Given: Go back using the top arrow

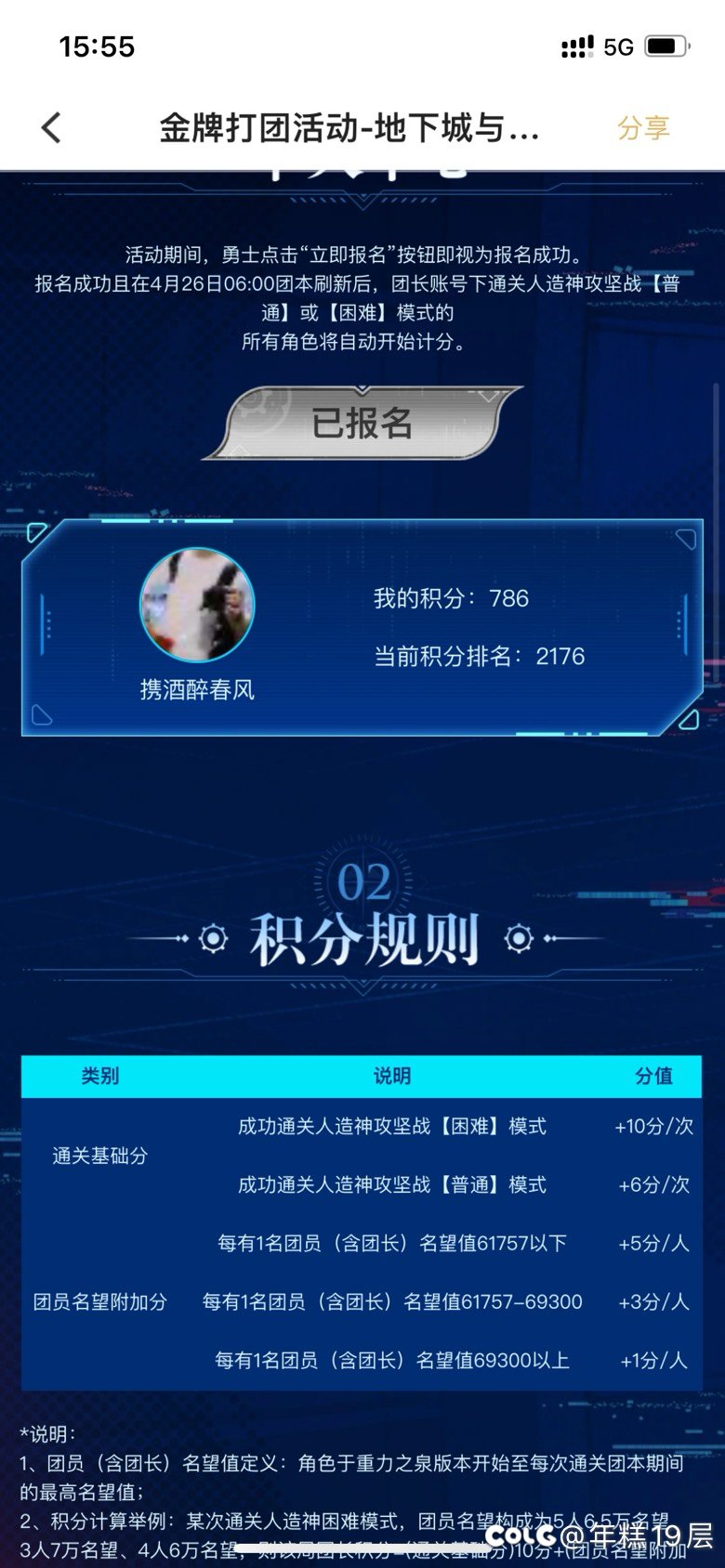Looking at the screenshot, I should point(52,128).
